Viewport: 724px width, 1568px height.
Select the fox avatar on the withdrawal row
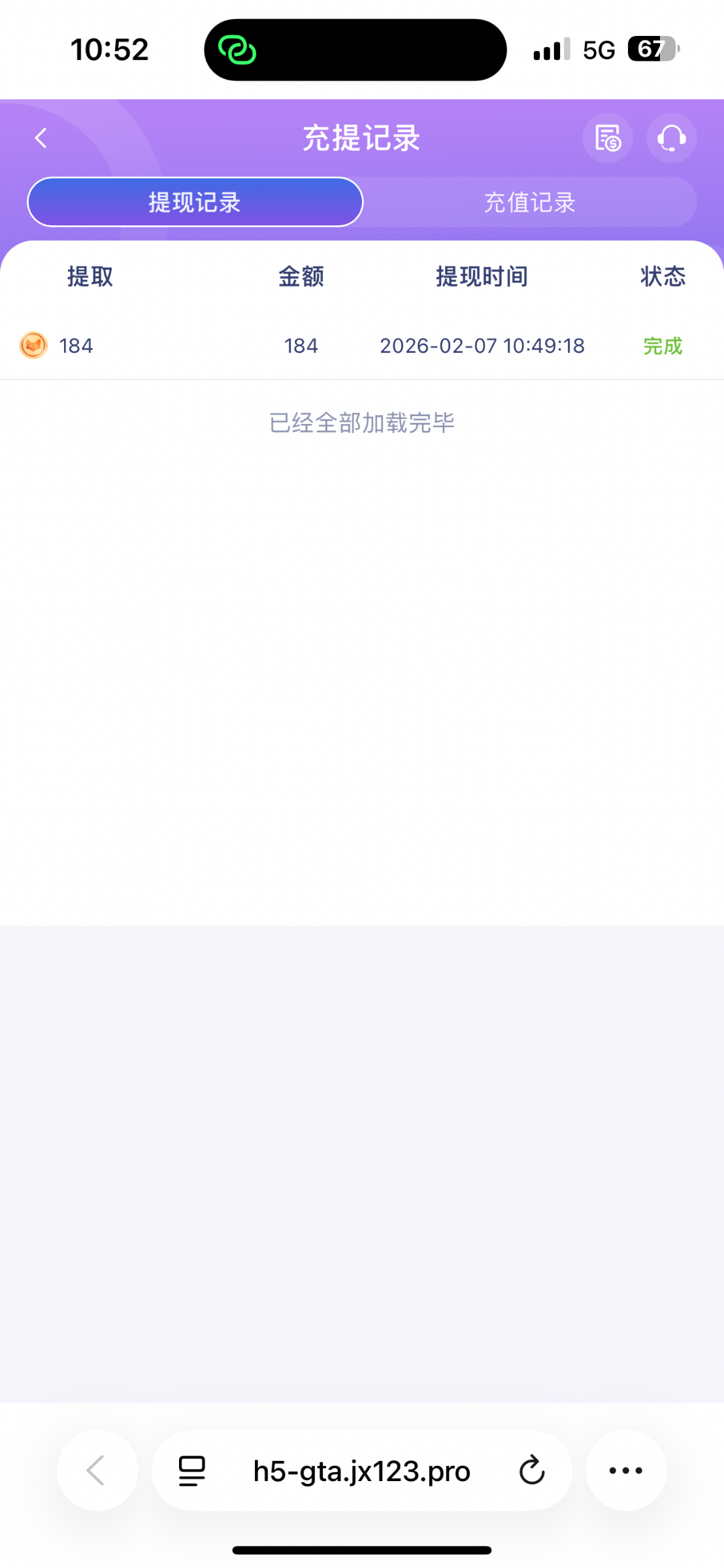pos(33,345)
